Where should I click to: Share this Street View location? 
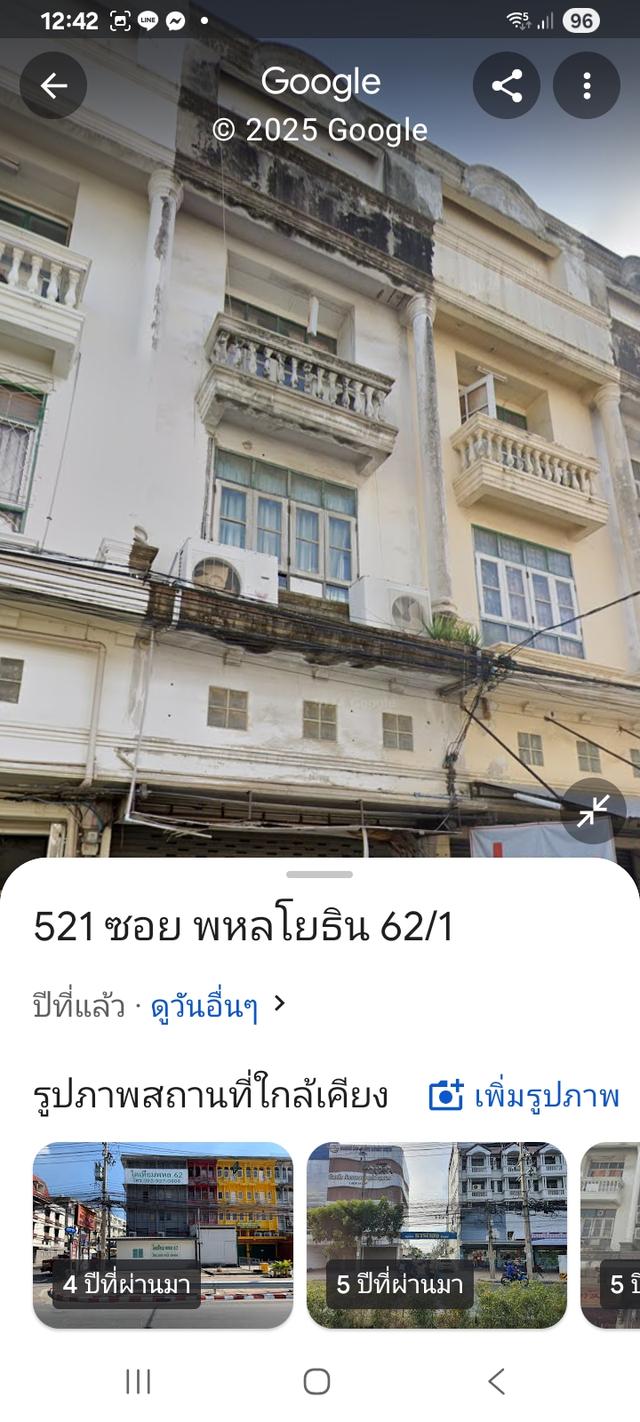click(507, 86)
